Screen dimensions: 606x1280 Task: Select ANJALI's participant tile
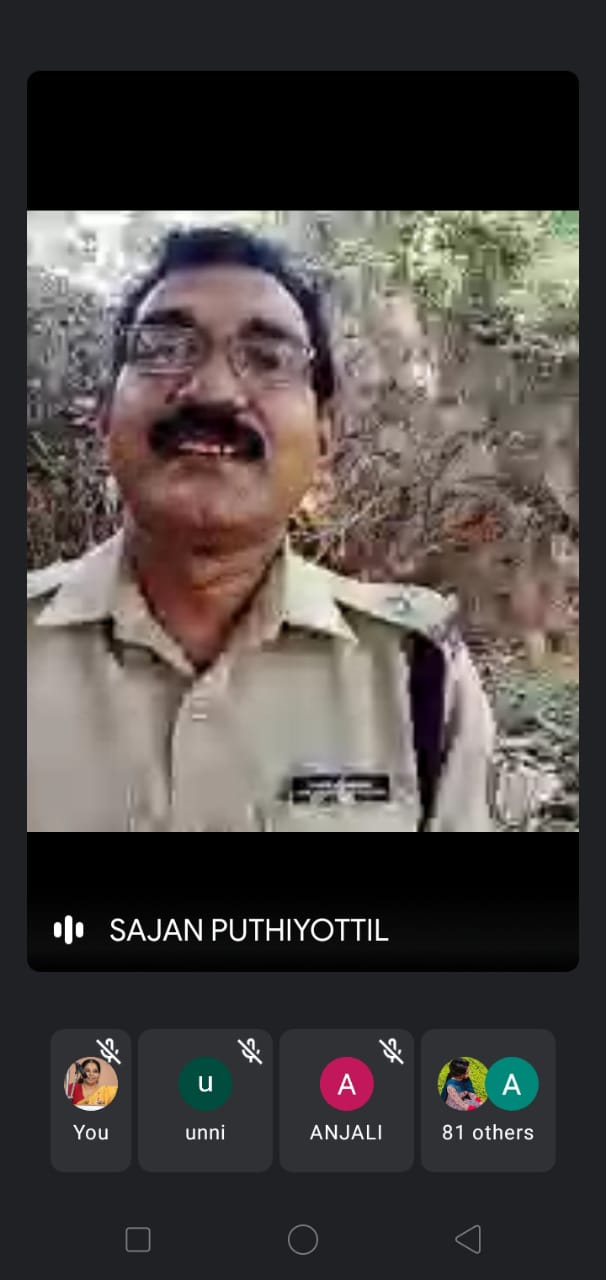(x=346, y=1100)
